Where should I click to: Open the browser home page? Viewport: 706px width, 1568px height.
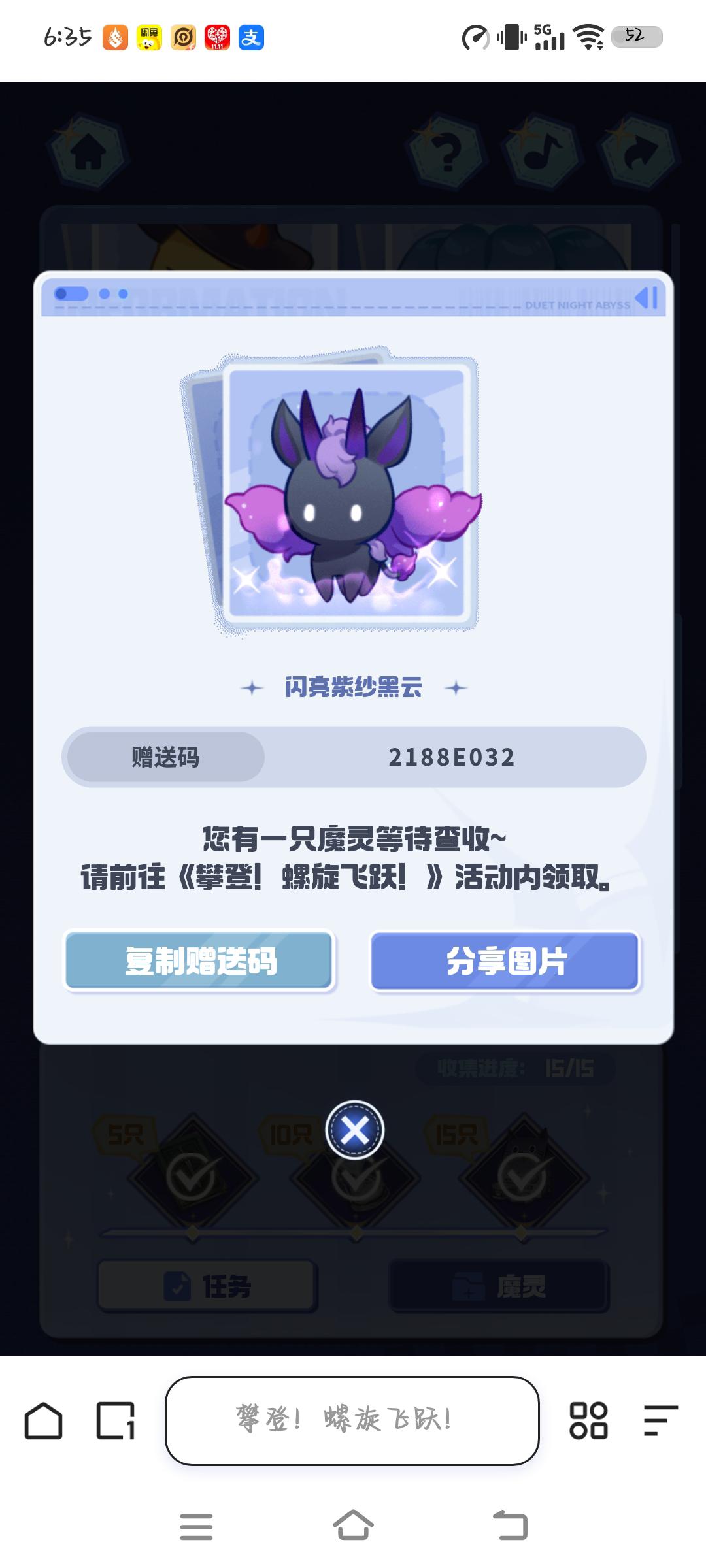click(43, 1420)
